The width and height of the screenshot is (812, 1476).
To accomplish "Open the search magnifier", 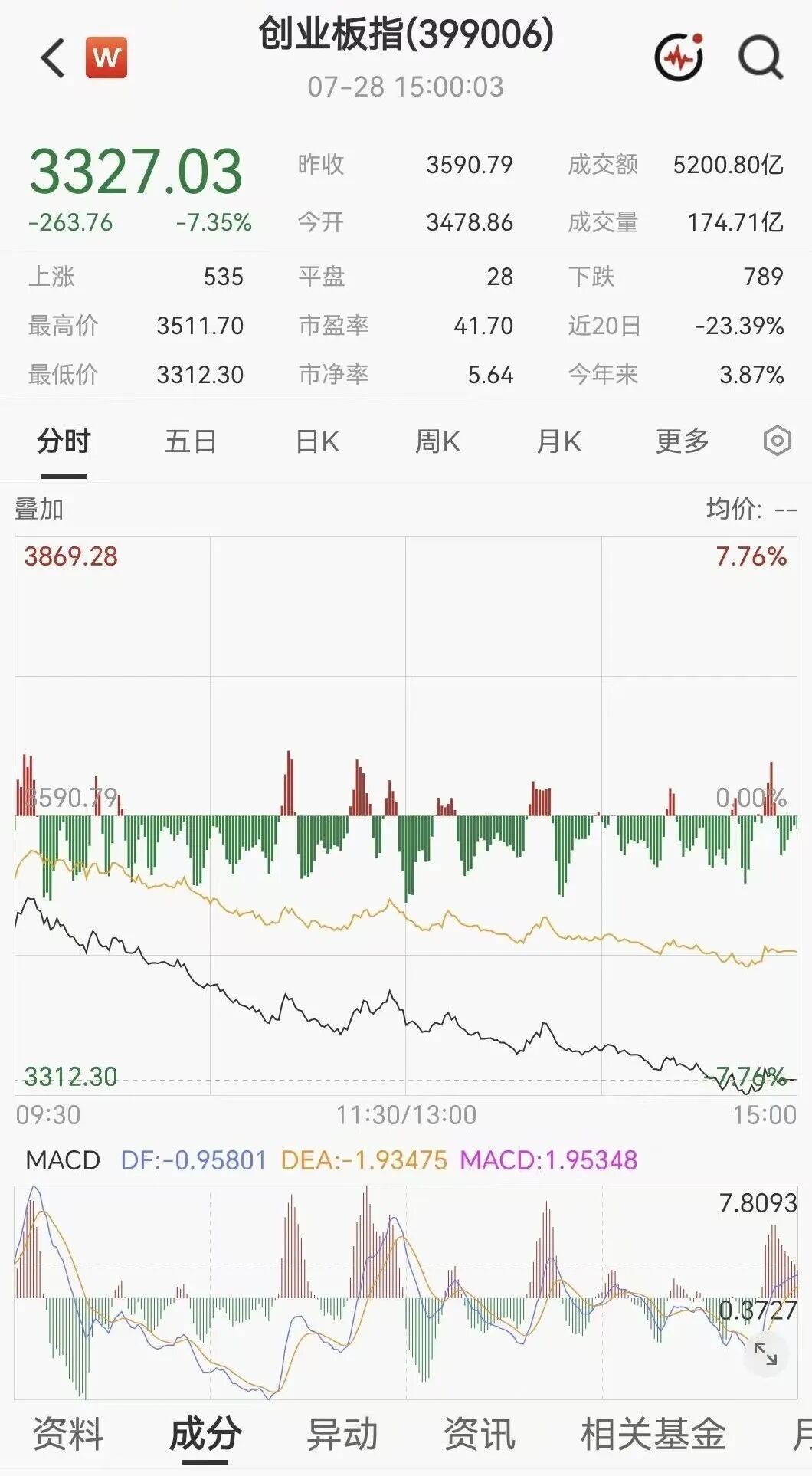I will pyautogui.click(x=760, y=57).
